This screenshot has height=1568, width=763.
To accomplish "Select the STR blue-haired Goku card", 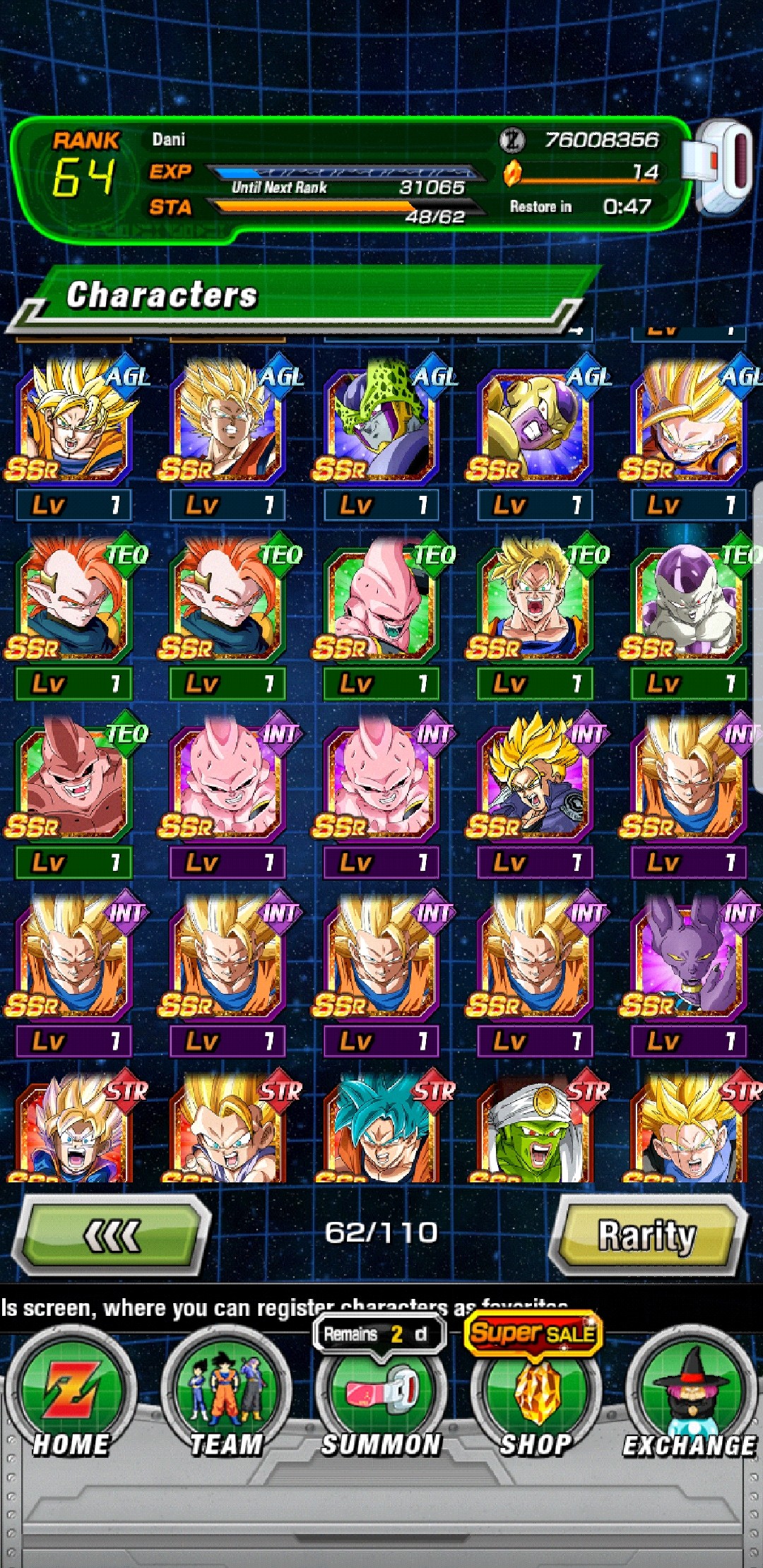I will [381, 1127].
